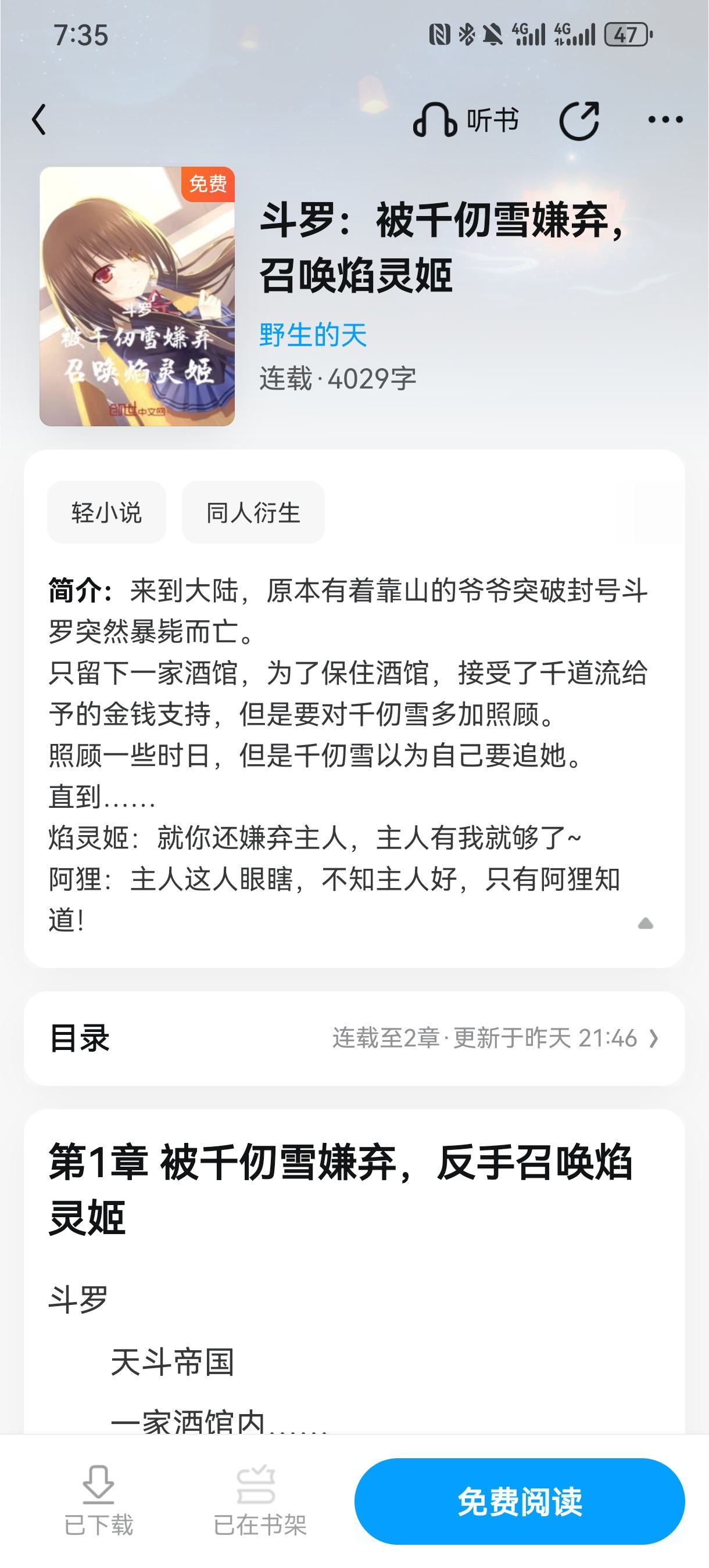Go back using the top-left arrow
This screenshot has width=709, height=1568.
click(39, 119)
